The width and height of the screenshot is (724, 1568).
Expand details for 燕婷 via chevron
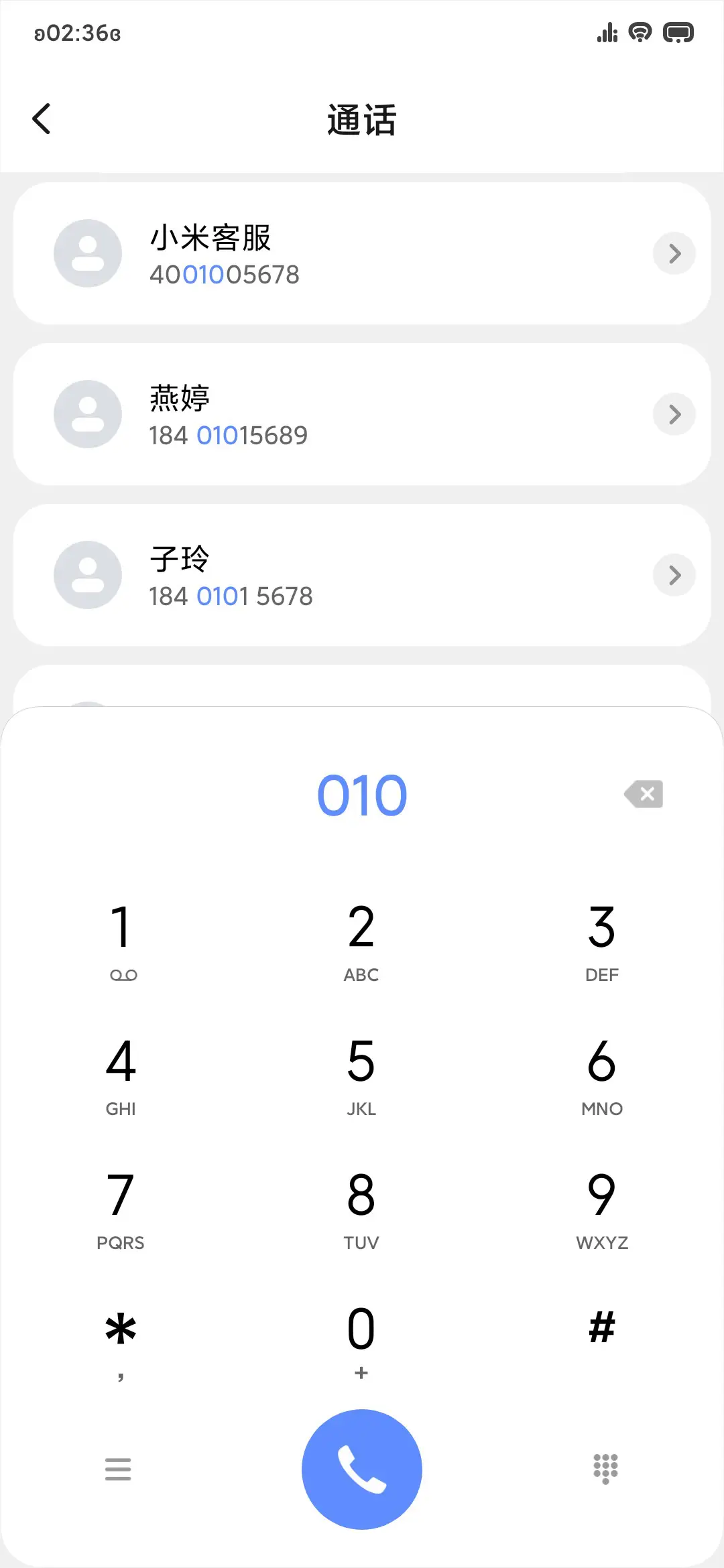[674, 414]
